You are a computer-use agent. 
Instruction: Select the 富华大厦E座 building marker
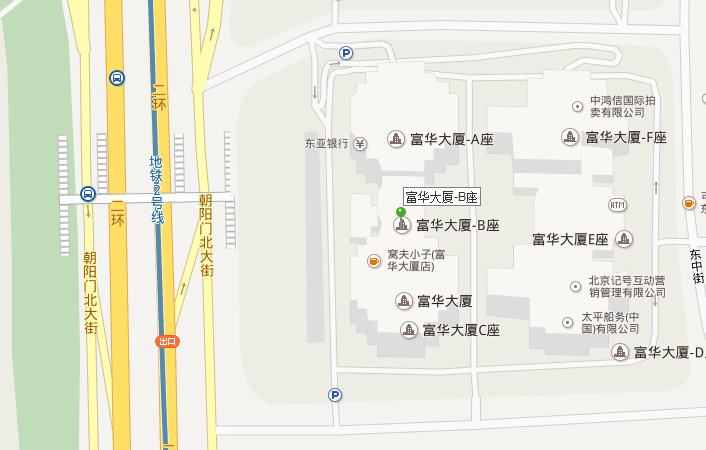(624, 238)
